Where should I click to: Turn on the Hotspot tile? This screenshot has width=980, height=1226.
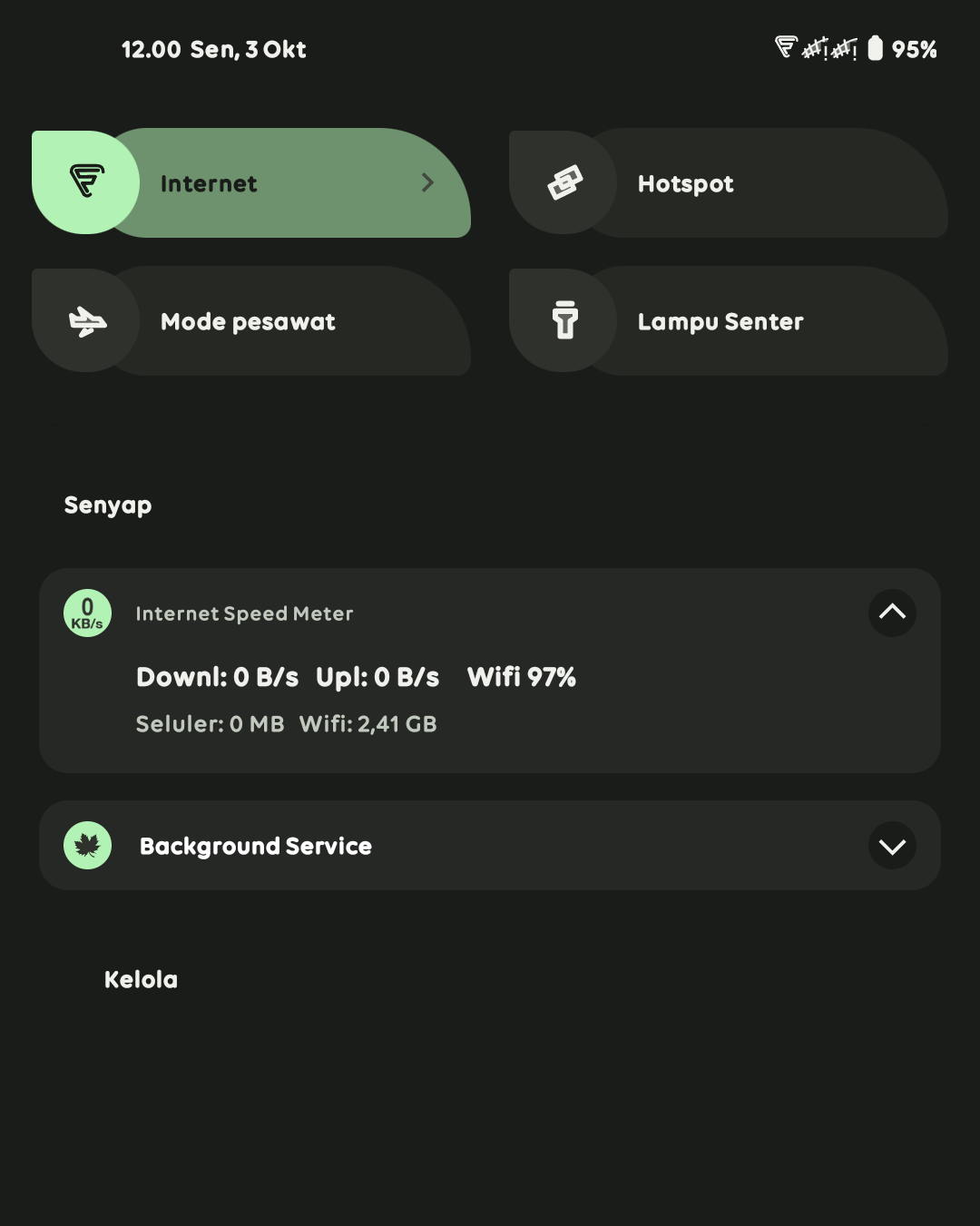click(x=729, y=182)
